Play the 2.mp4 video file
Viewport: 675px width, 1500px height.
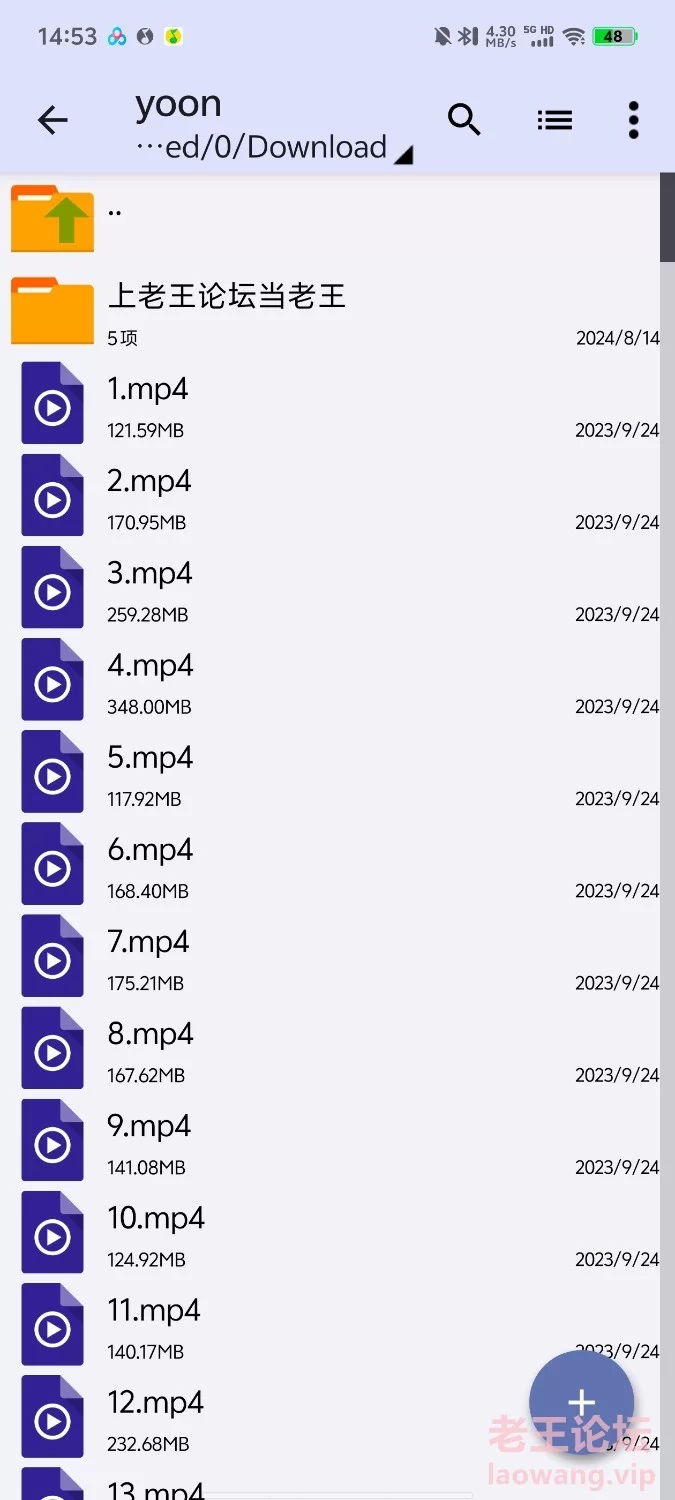coord(330,495)
